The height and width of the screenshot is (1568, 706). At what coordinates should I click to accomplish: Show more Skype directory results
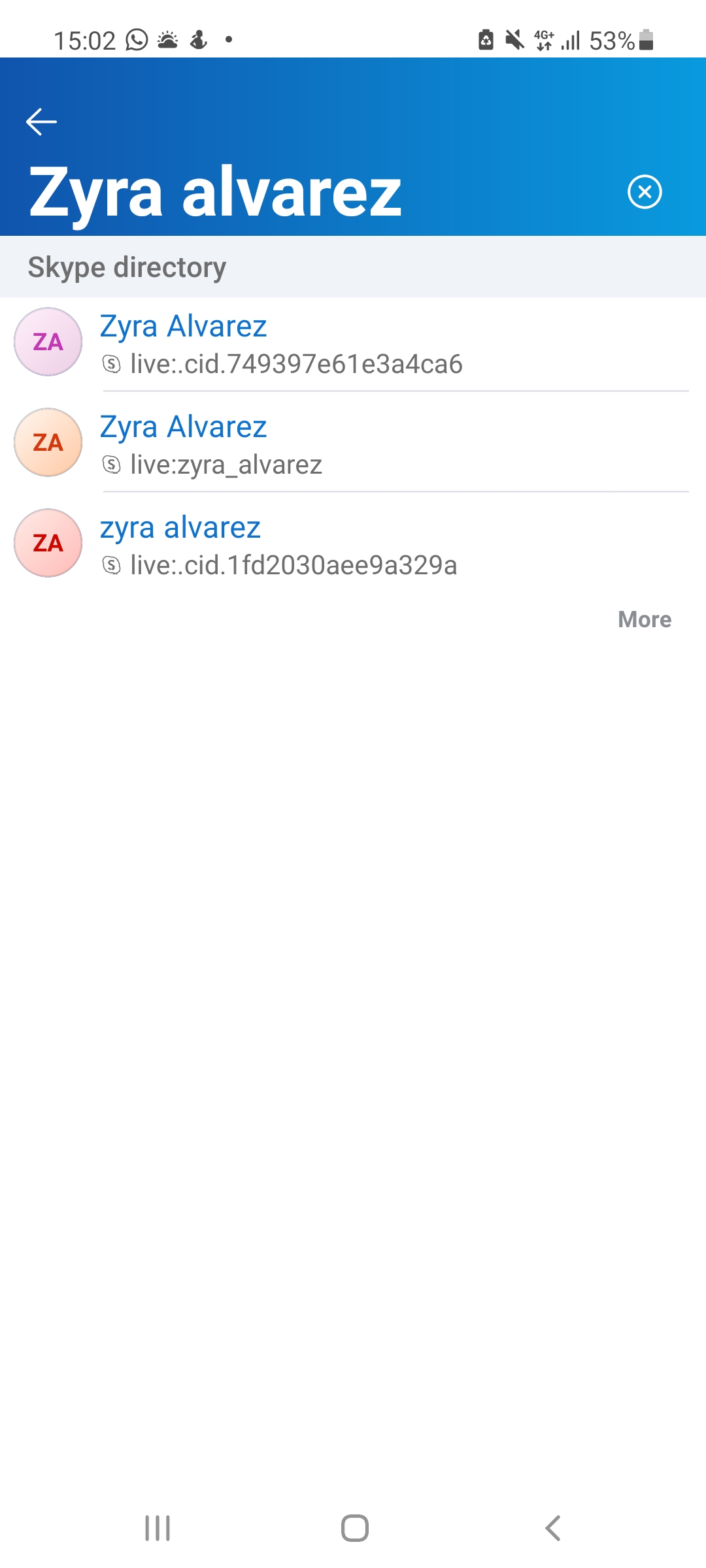tap(644, 619)
